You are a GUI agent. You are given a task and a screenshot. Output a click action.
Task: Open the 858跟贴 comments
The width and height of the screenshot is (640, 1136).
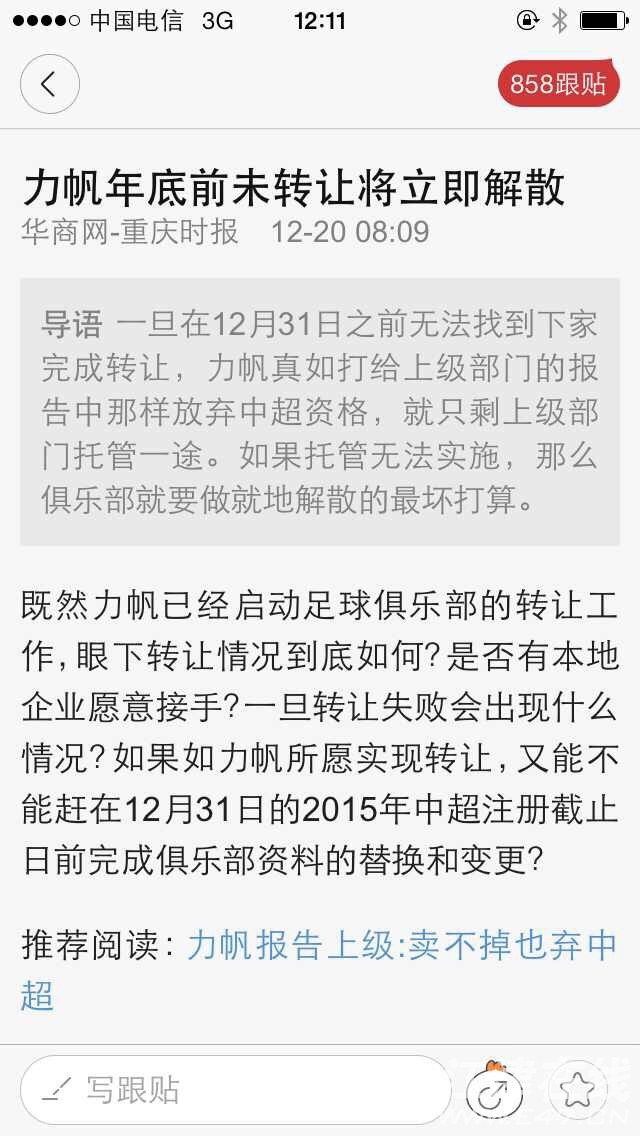(558, 85)
